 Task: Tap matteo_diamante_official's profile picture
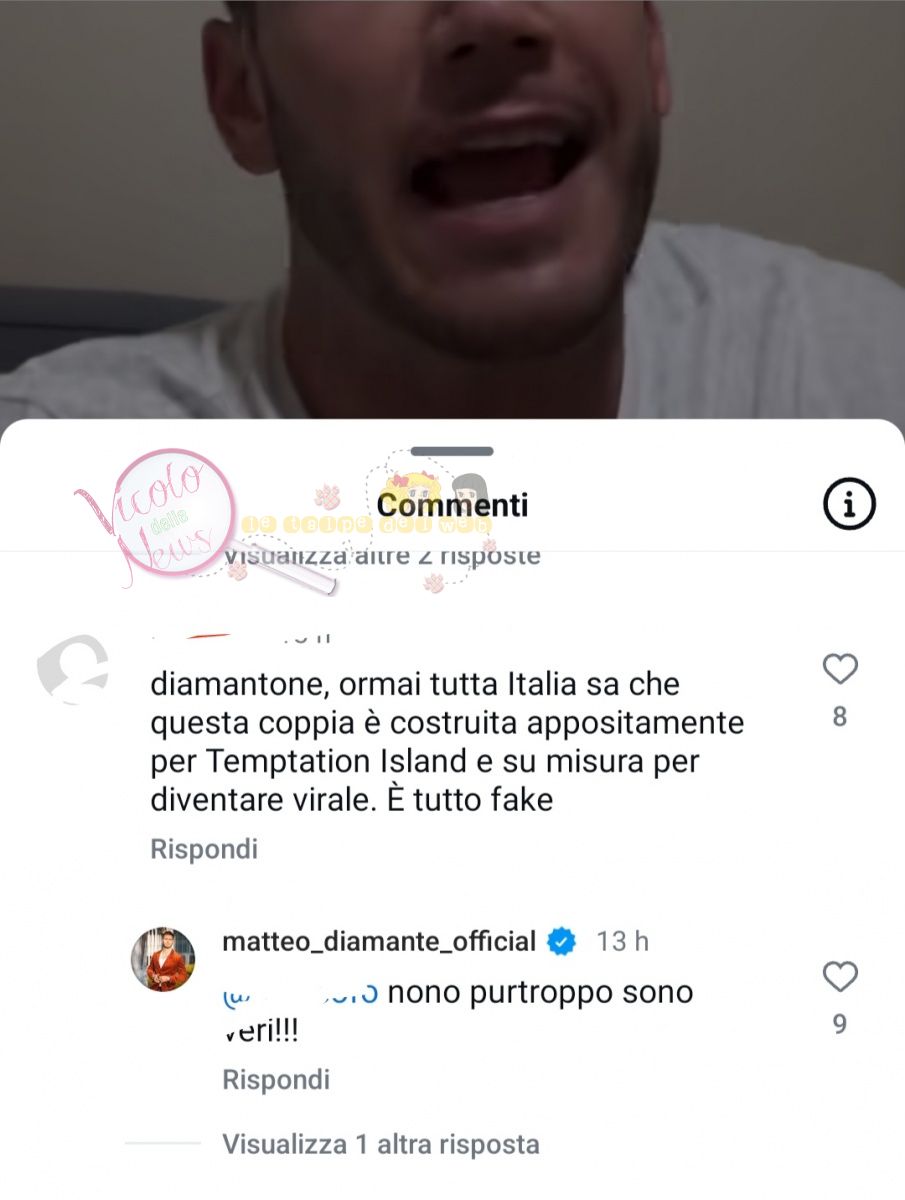[163, 959]
